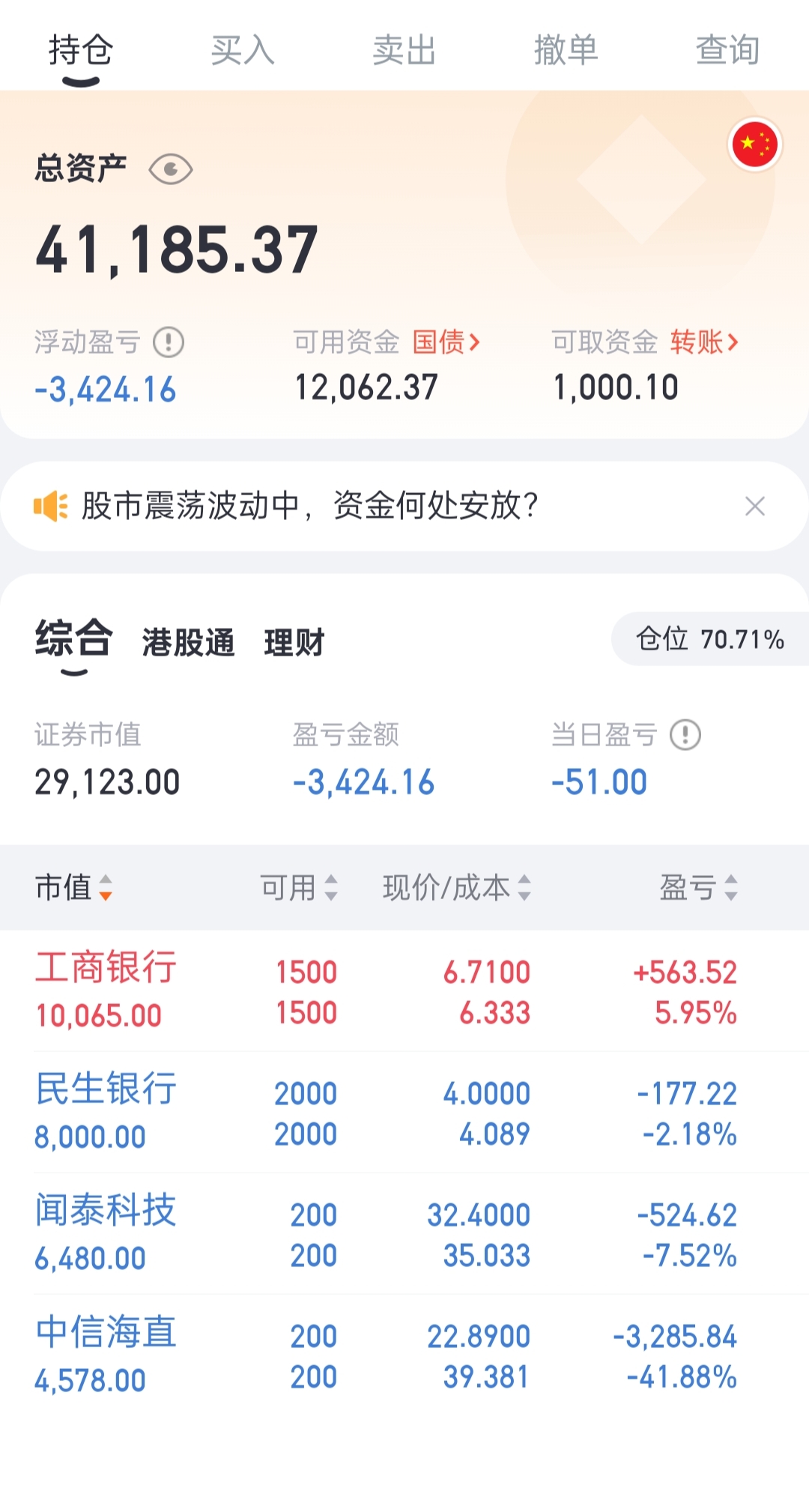Viewport: 809px width, 1512px height.
Task: Dismiss the stock market notice banner
Action: point(755,506)
